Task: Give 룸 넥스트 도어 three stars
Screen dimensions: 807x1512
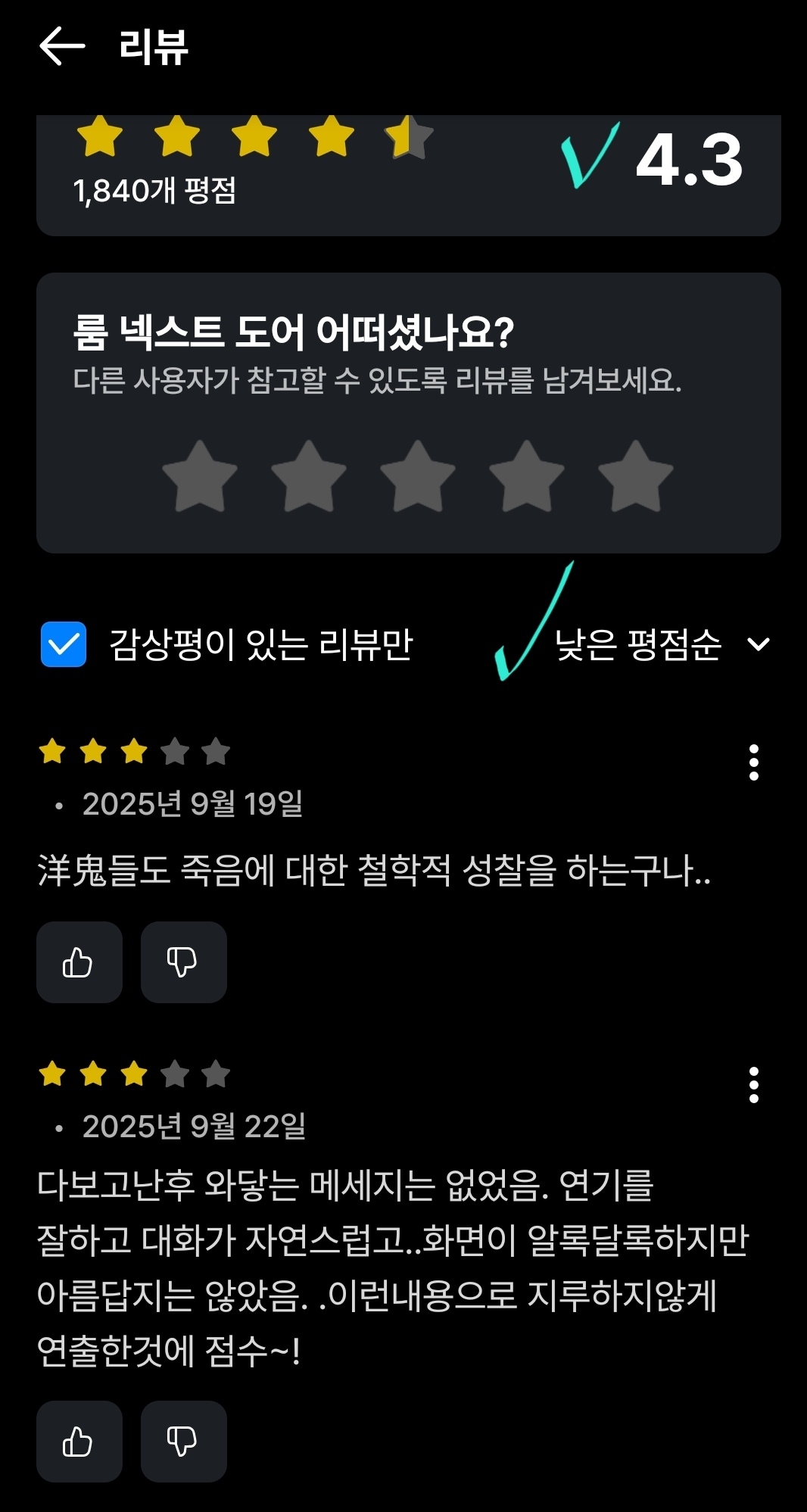Action: tap(417, 477)
